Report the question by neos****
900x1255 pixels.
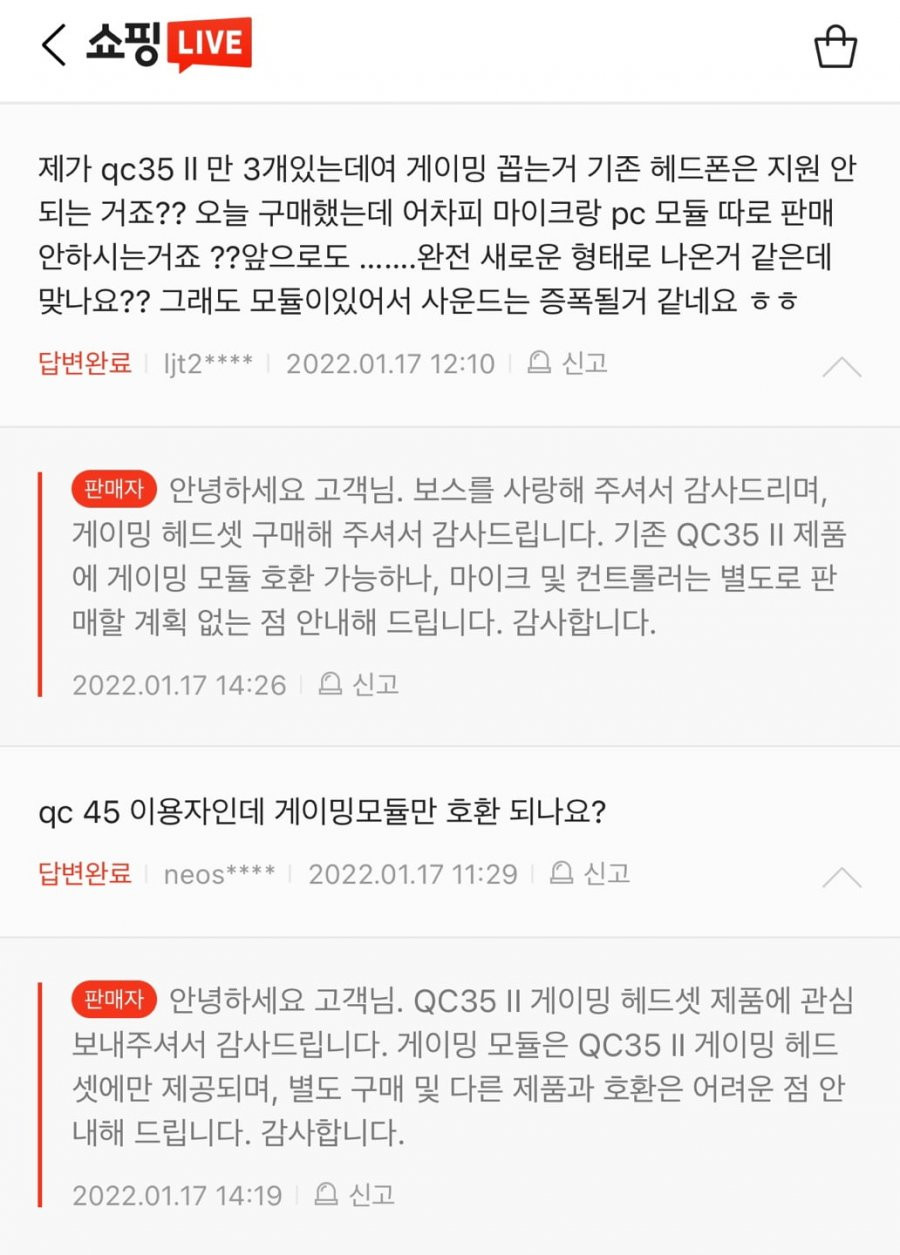coord(591,873)
